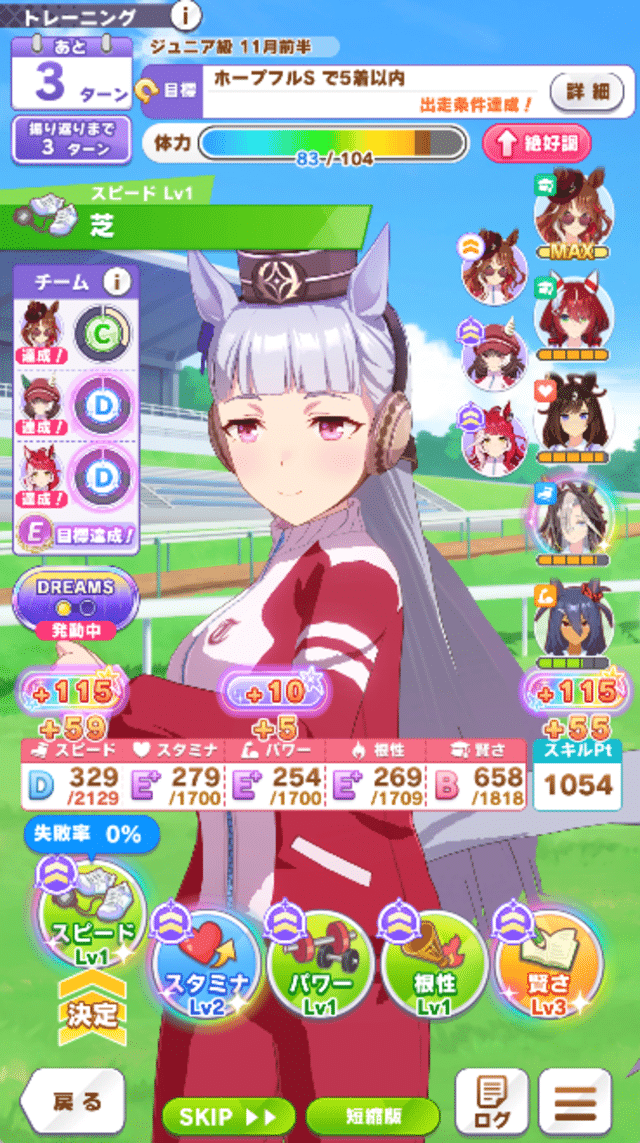640x1143 pixels.
Task: Select stamina training スタミナ Lv2
Action: pyautogui.click(x=205, y=962)
